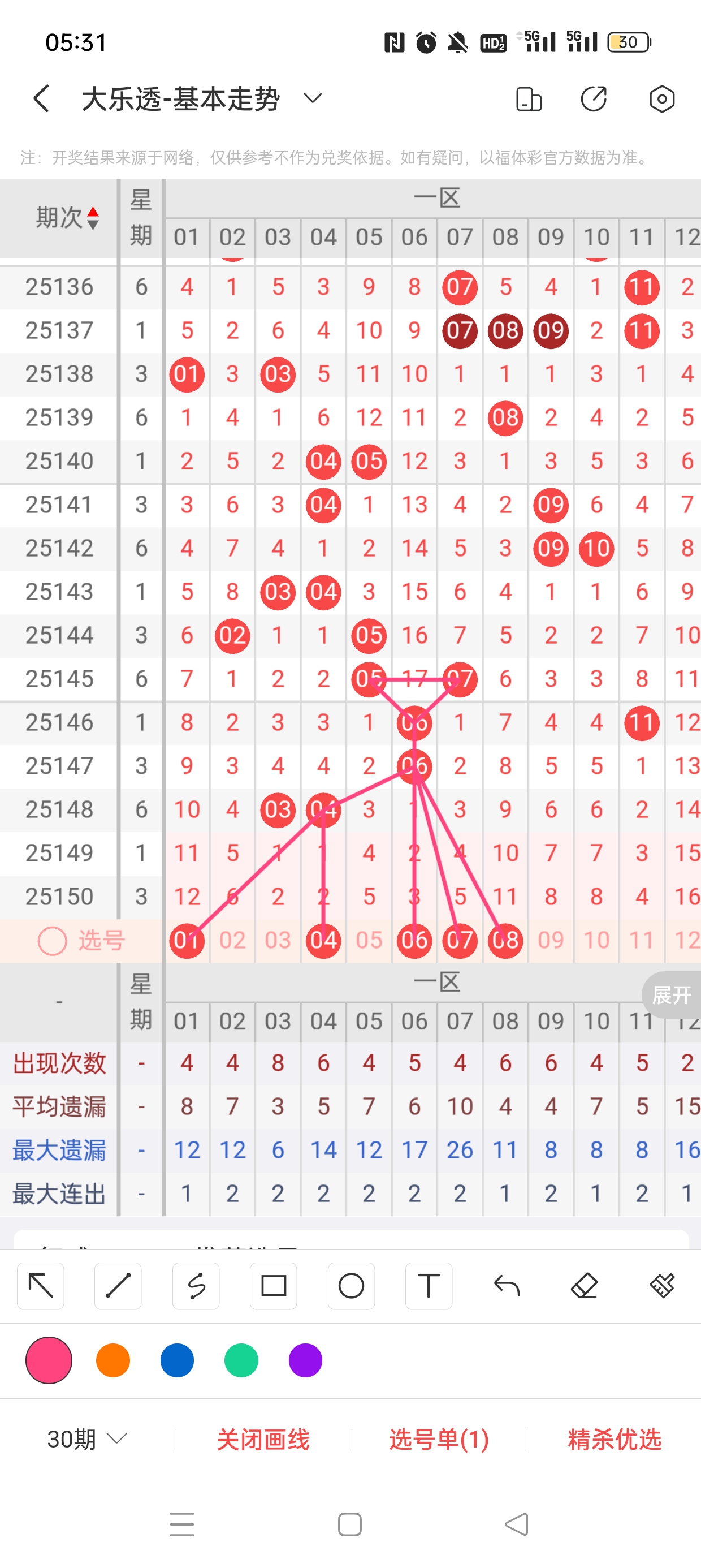Tap 关闭画线 to close drawing mode

(x=263, y=1439)
